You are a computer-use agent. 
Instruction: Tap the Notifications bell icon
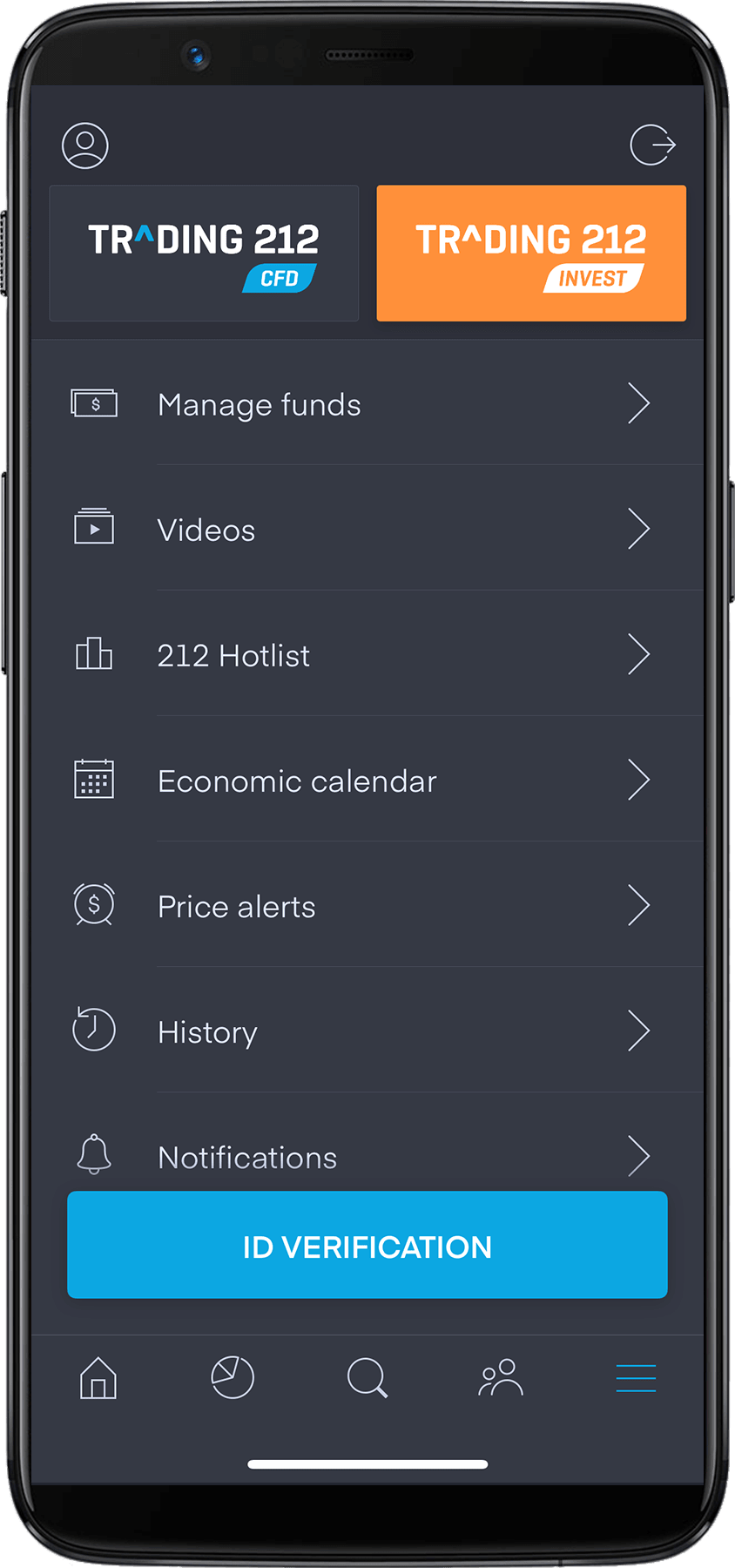(x=93, y=1155)
